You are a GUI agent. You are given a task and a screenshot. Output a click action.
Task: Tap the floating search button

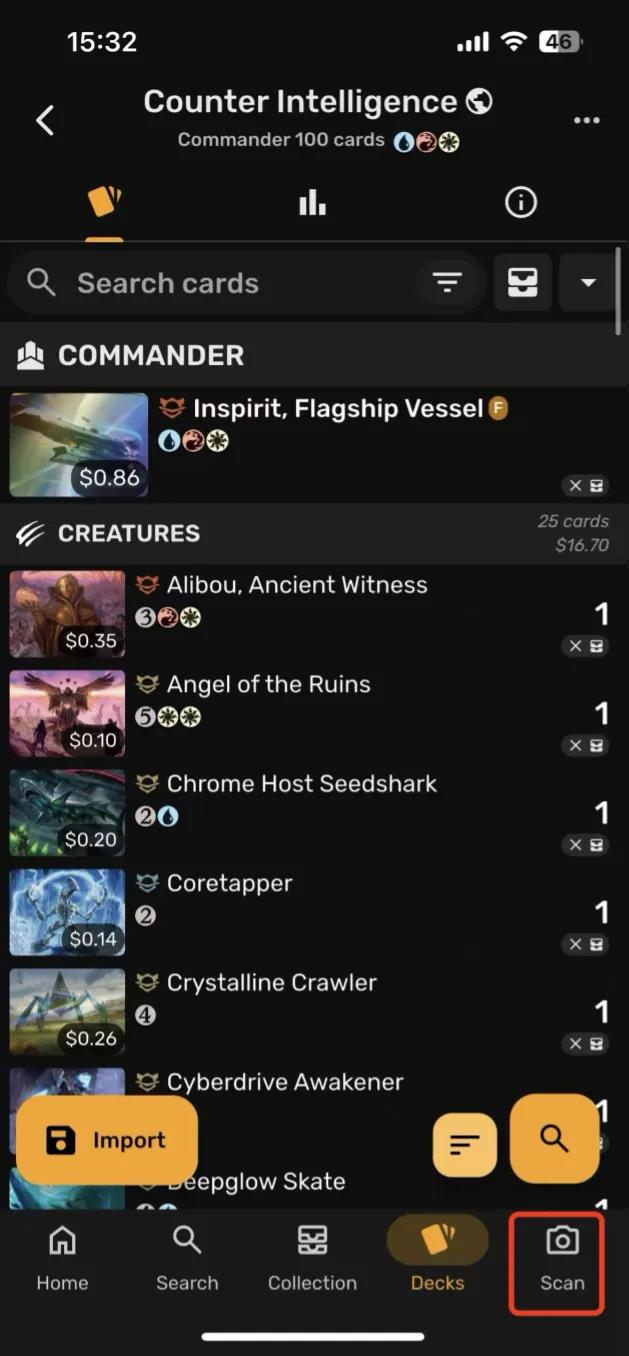tap(554, 1138)
